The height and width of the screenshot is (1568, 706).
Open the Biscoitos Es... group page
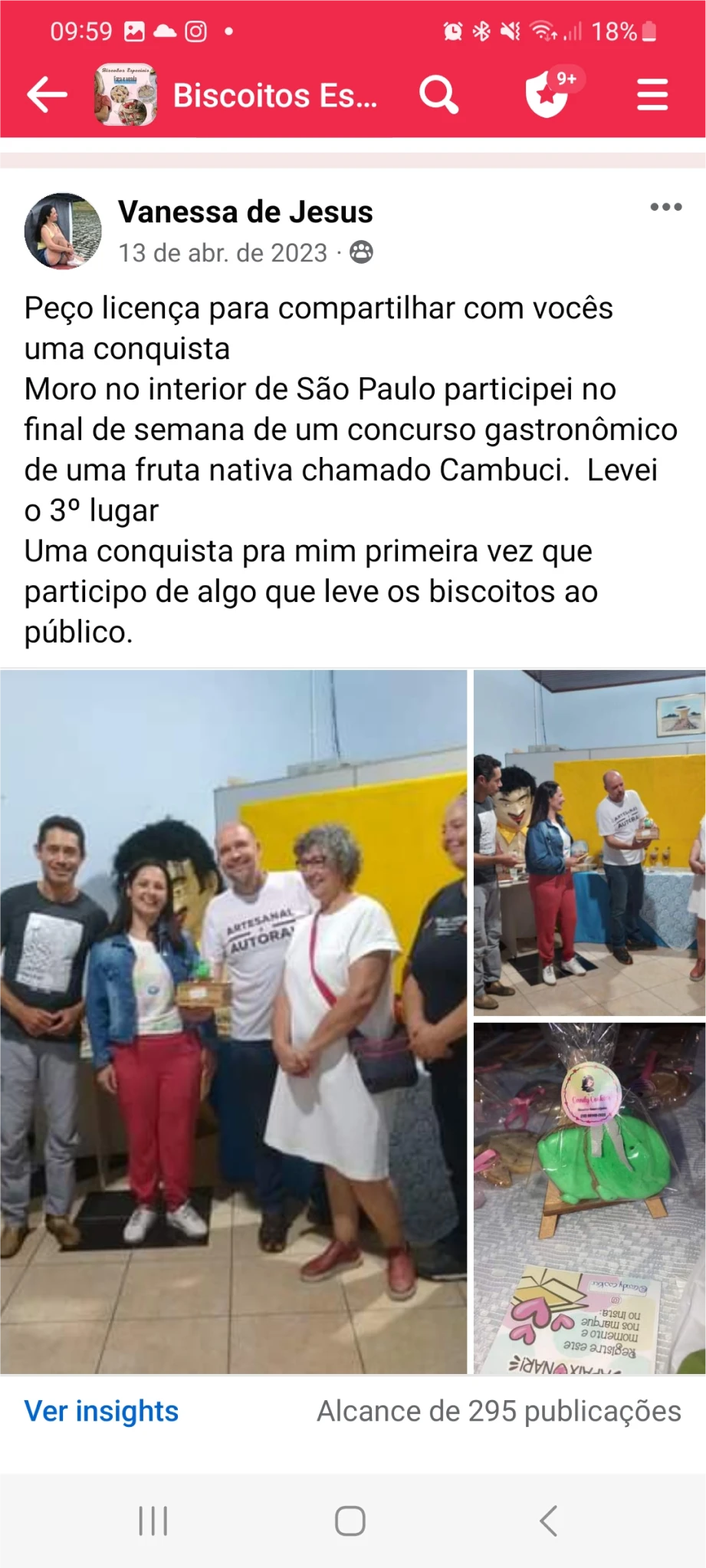point(274,96)
